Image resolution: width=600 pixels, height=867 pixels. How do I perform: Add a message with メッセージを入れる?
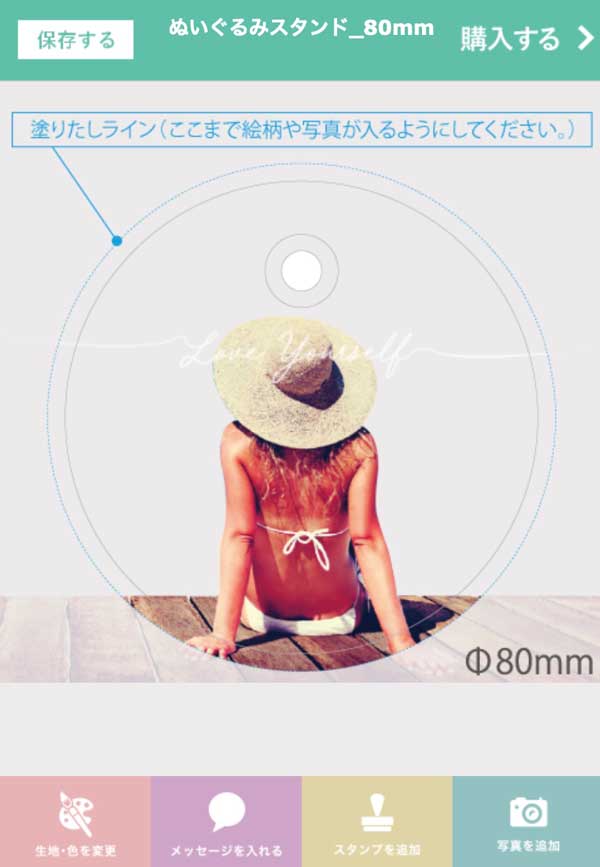(x=226, y=822)
